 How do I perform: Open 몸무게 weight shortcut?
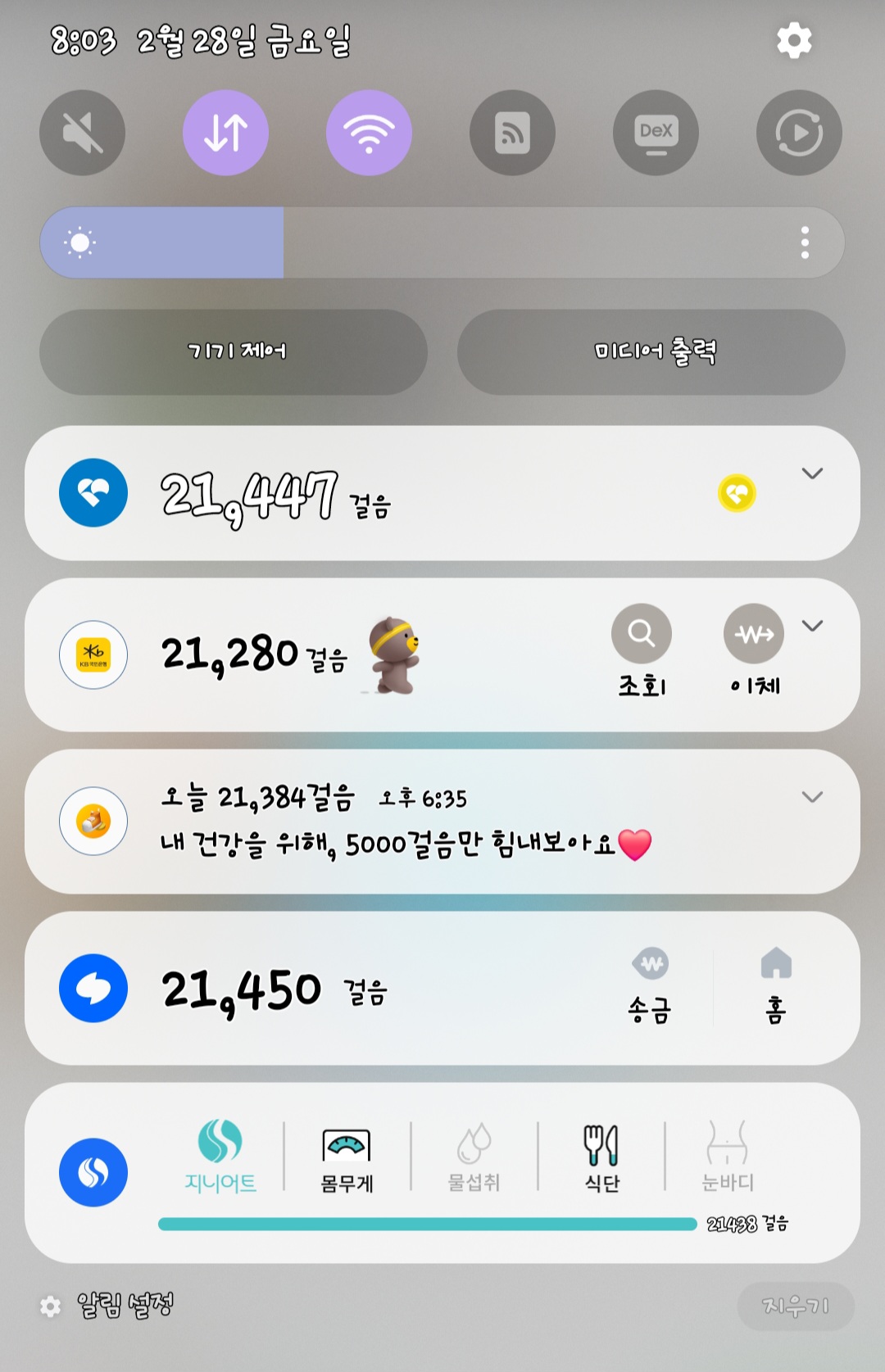pyautogui.click(x=347, y=1159)
